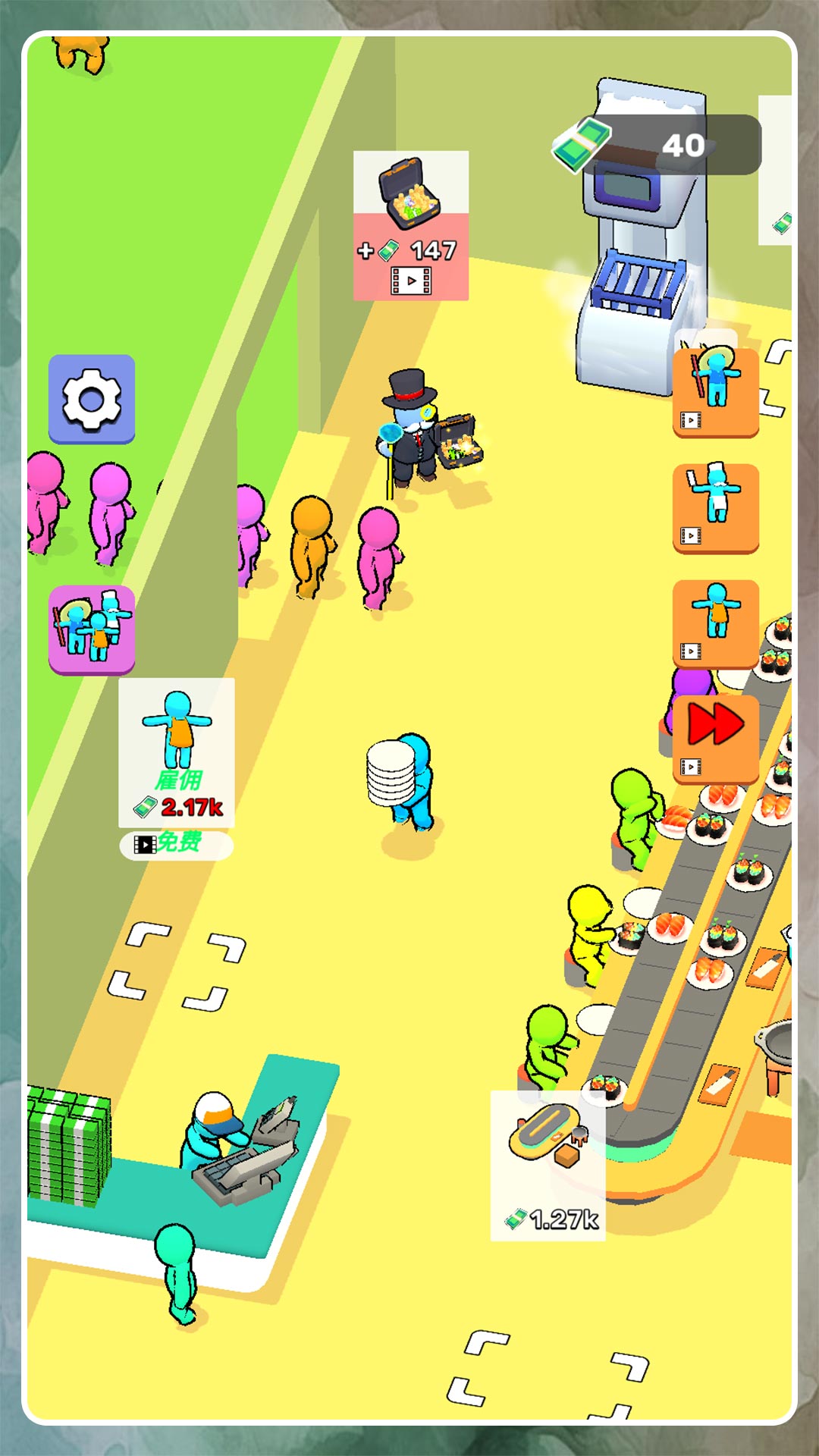Open the staff team panel
Viewport: 819px width, 1456px height.
(92, 629)
